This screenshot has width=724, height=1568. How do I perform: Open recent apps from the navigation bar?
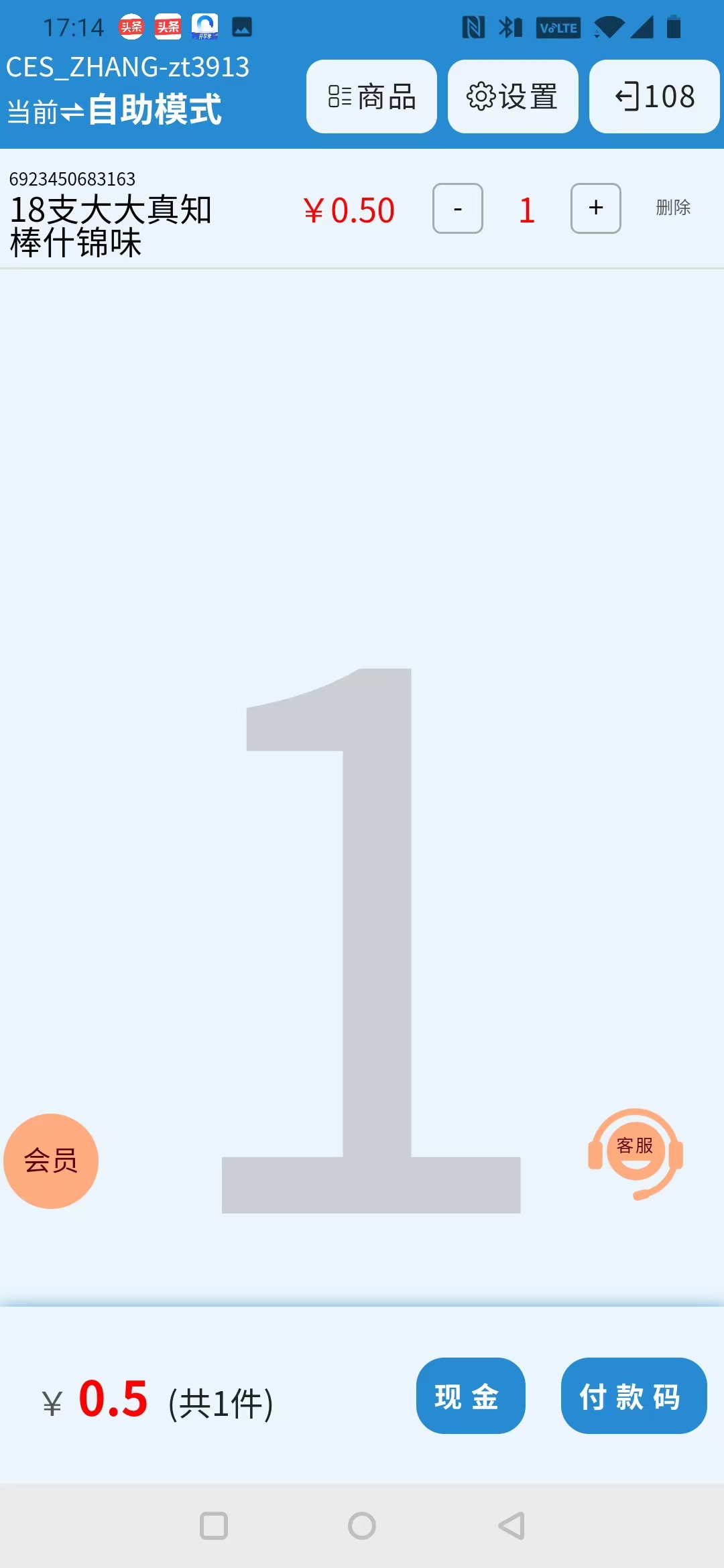[x=214, y=1526]
